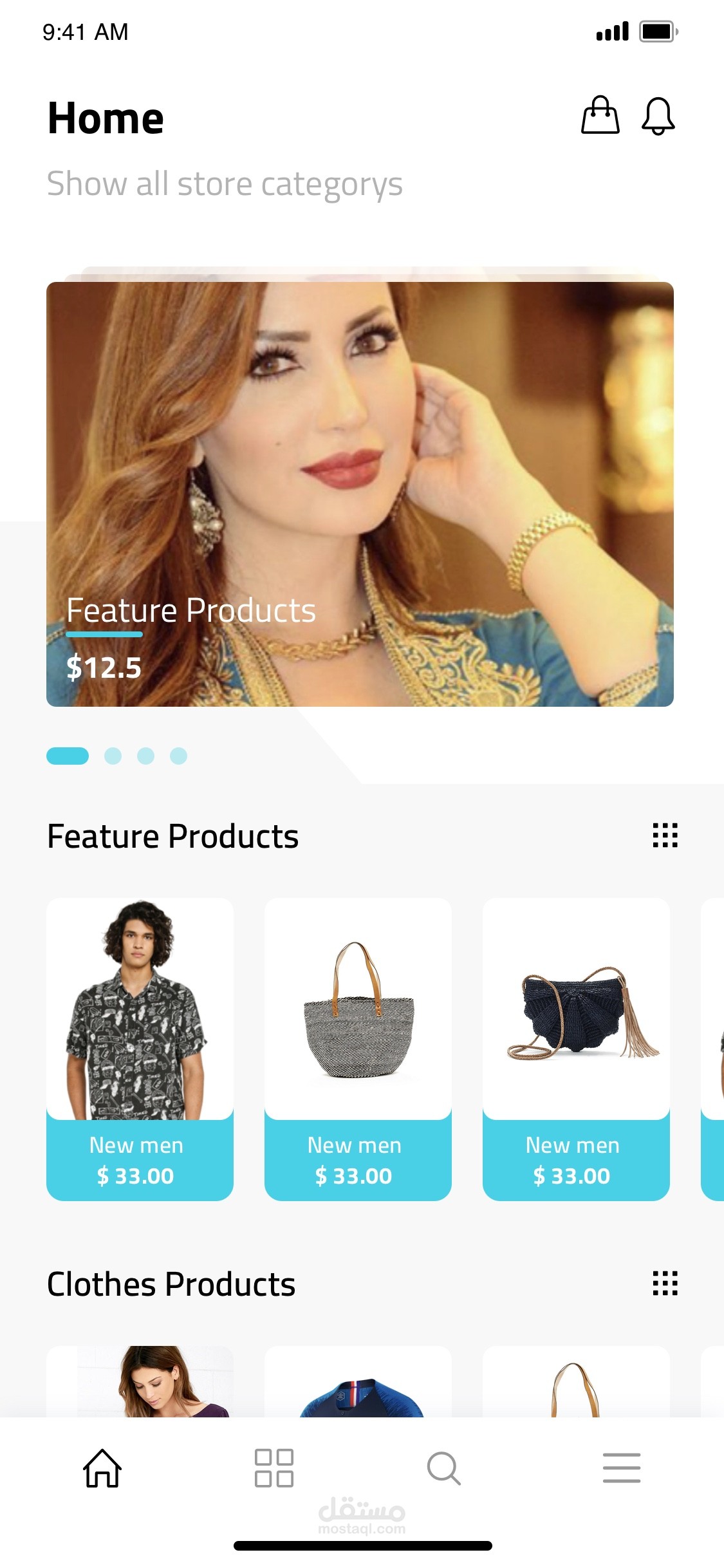Open the navy crossbody bag product card
Screen dimensions: 724x1568
coord(576,1049)
